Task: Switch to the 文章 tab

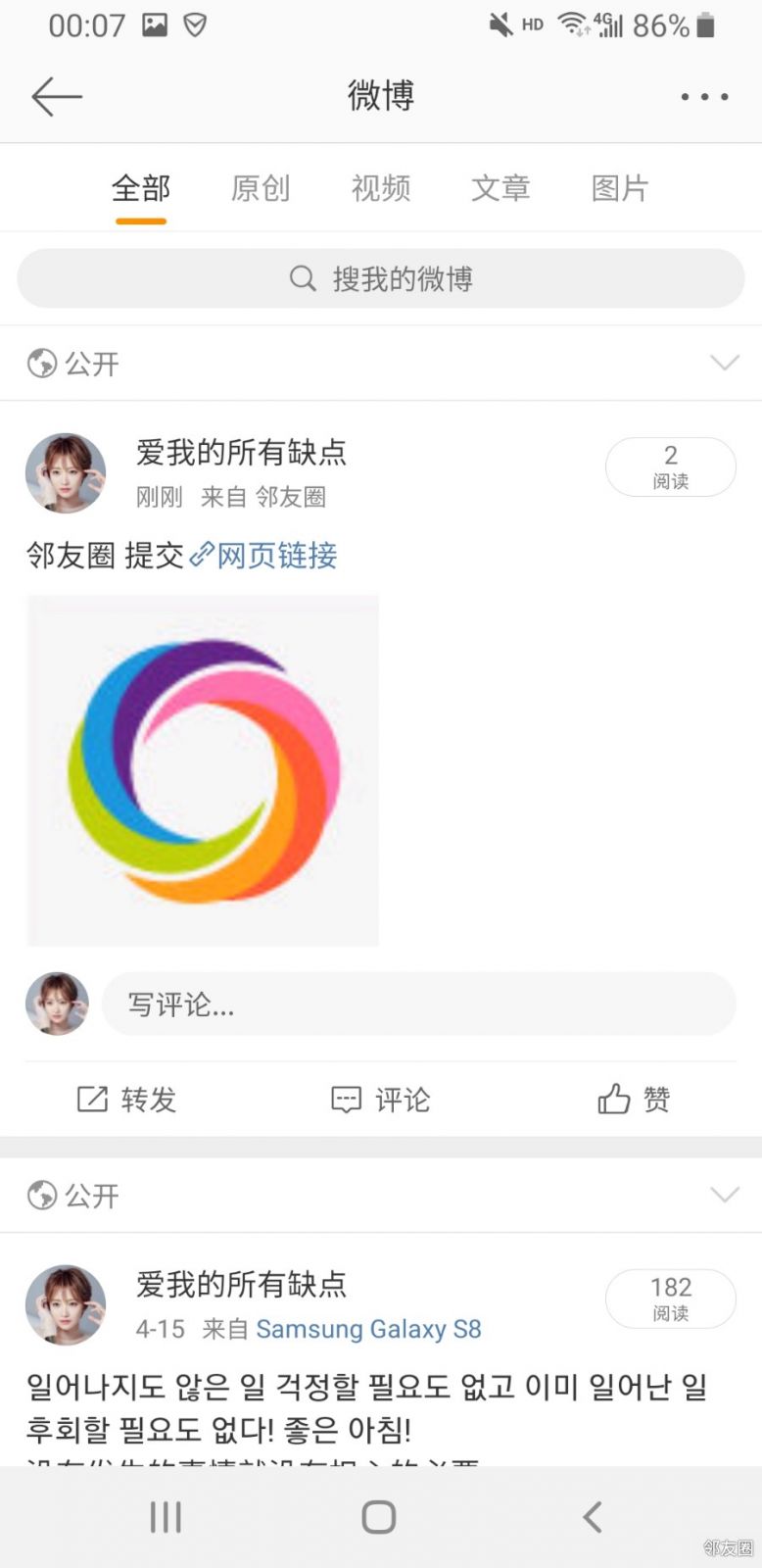Action: point(500,188)
